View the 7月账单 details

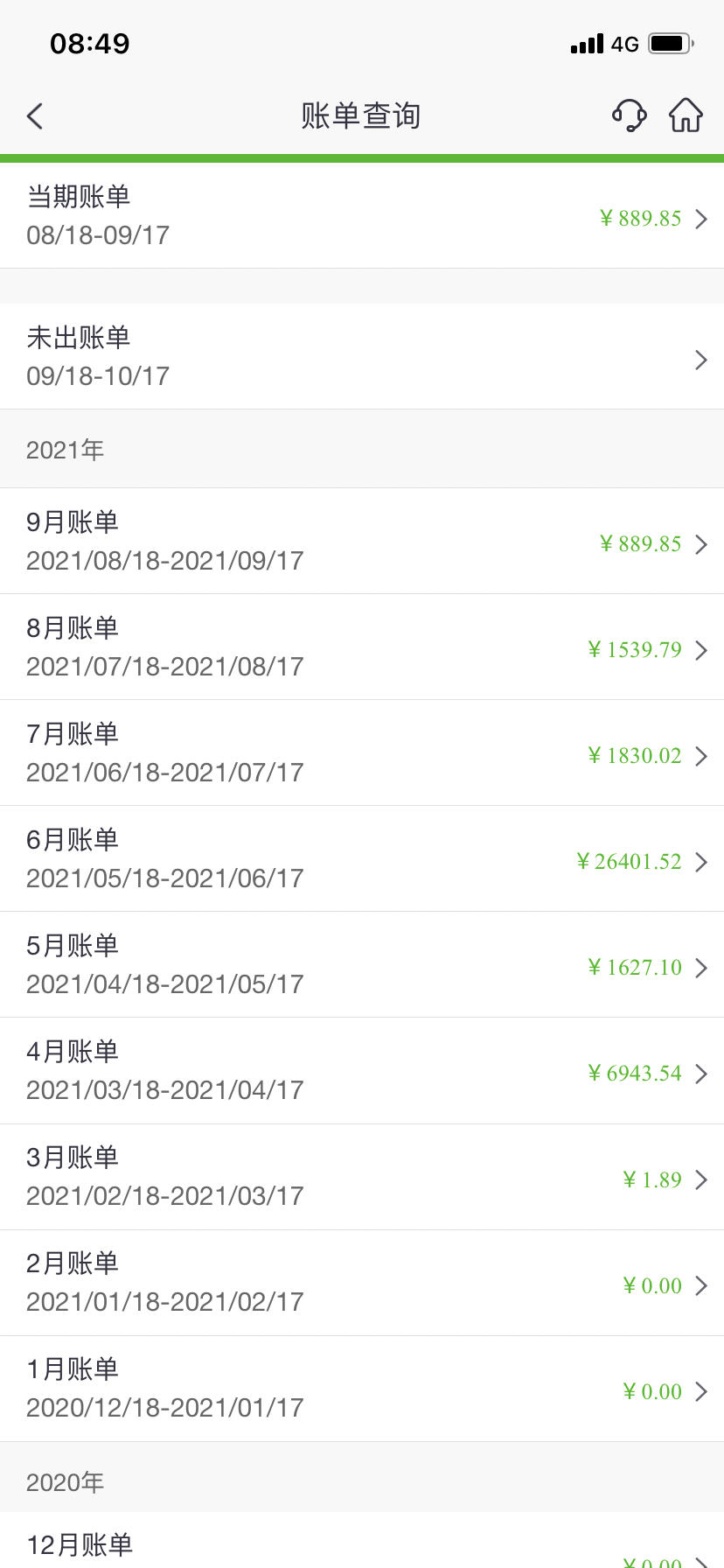(362, 752)
